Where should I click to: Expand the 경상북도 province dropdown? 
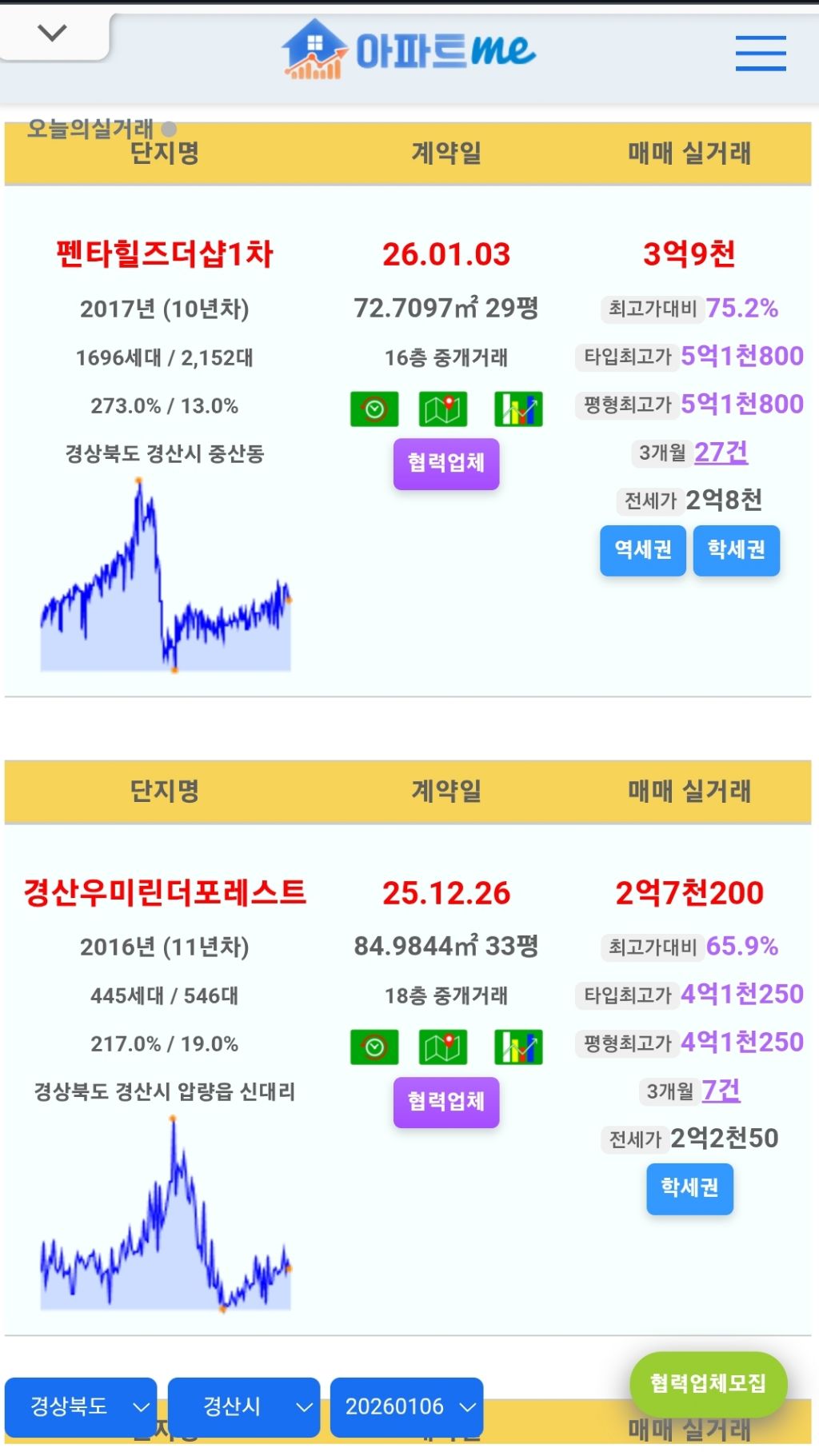point(81,1407)
